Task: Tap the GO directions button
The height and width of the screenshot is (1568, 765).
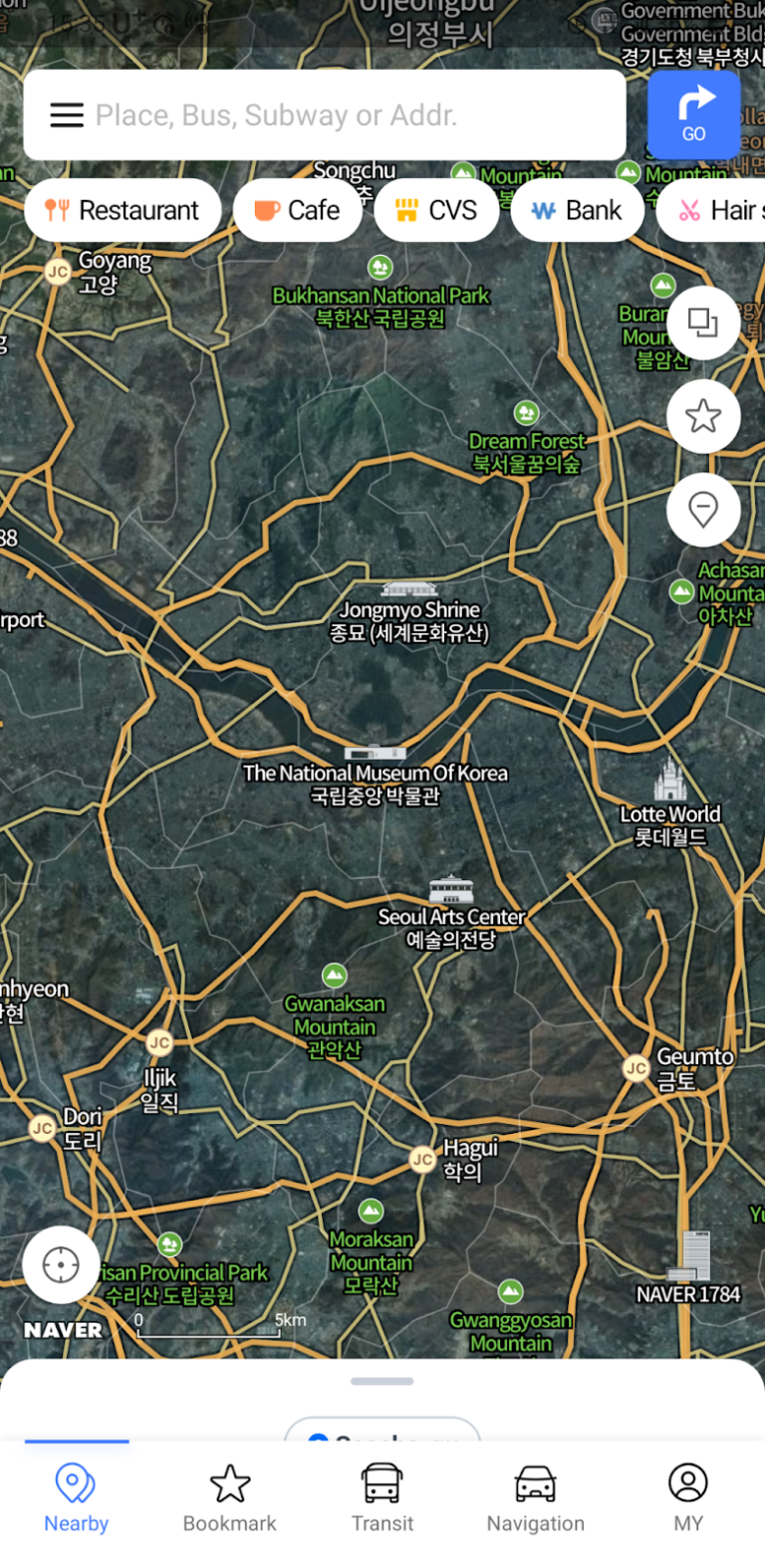Action: 694,116
